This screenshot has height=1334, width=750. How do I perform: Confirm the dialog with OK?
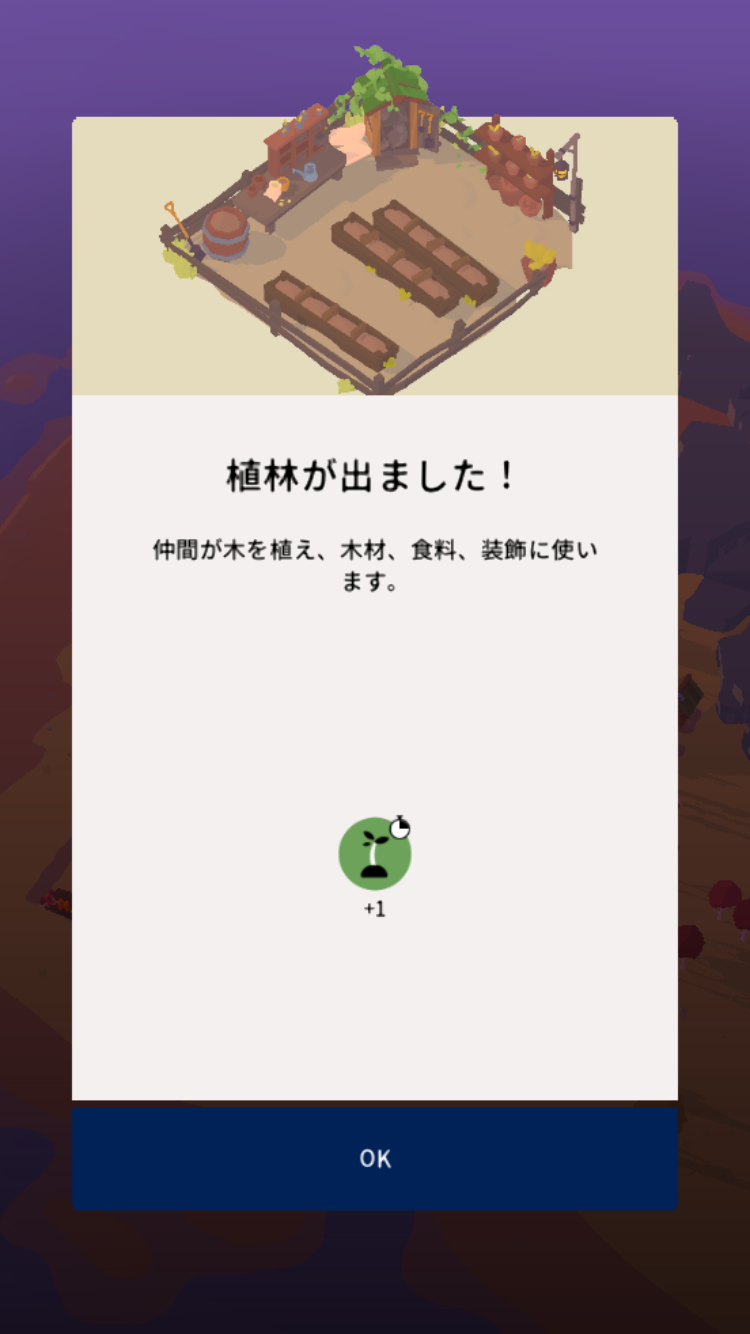[x=375, y=1158]
